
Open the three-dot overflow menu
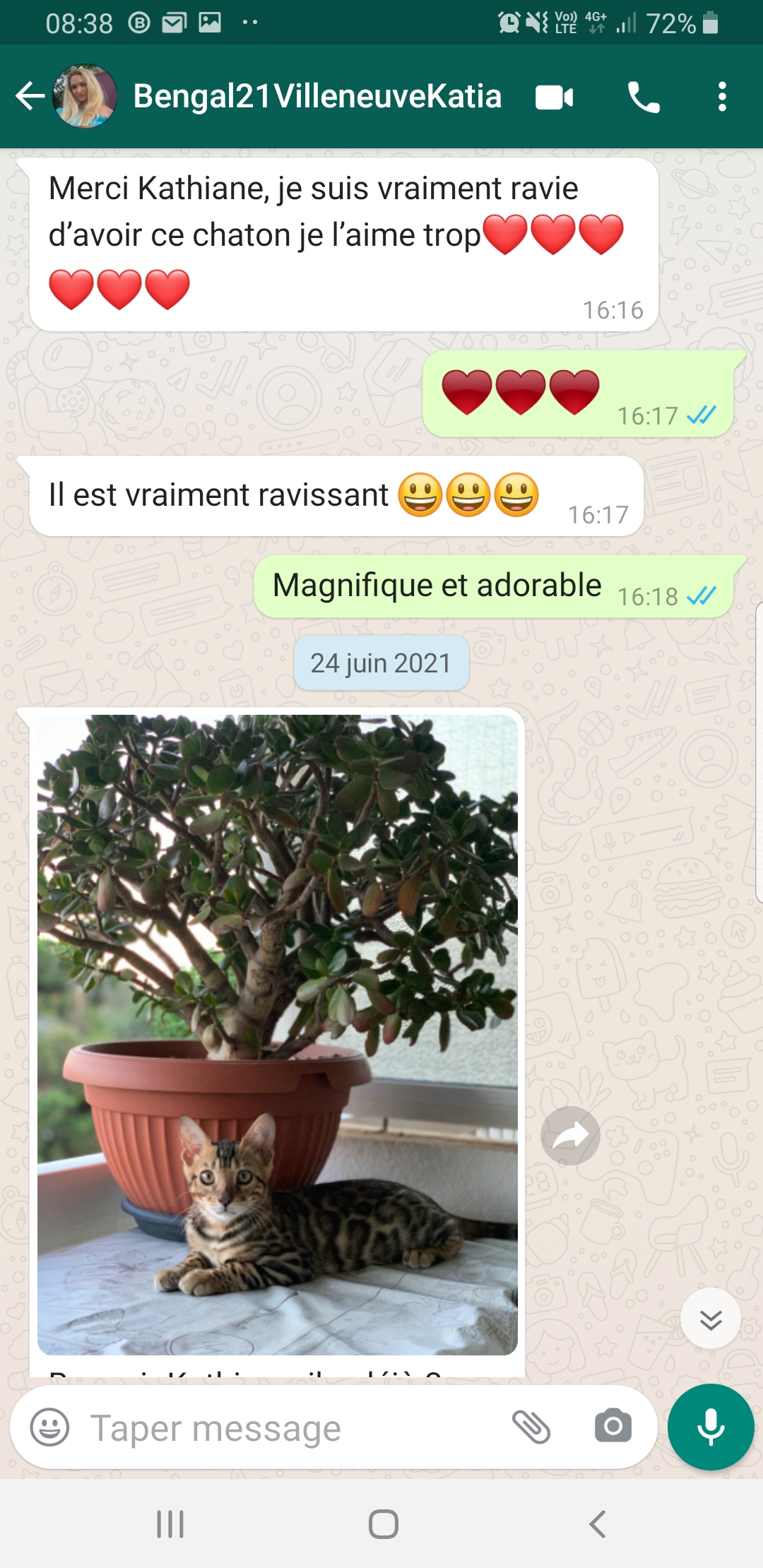(x=721, y=97)
